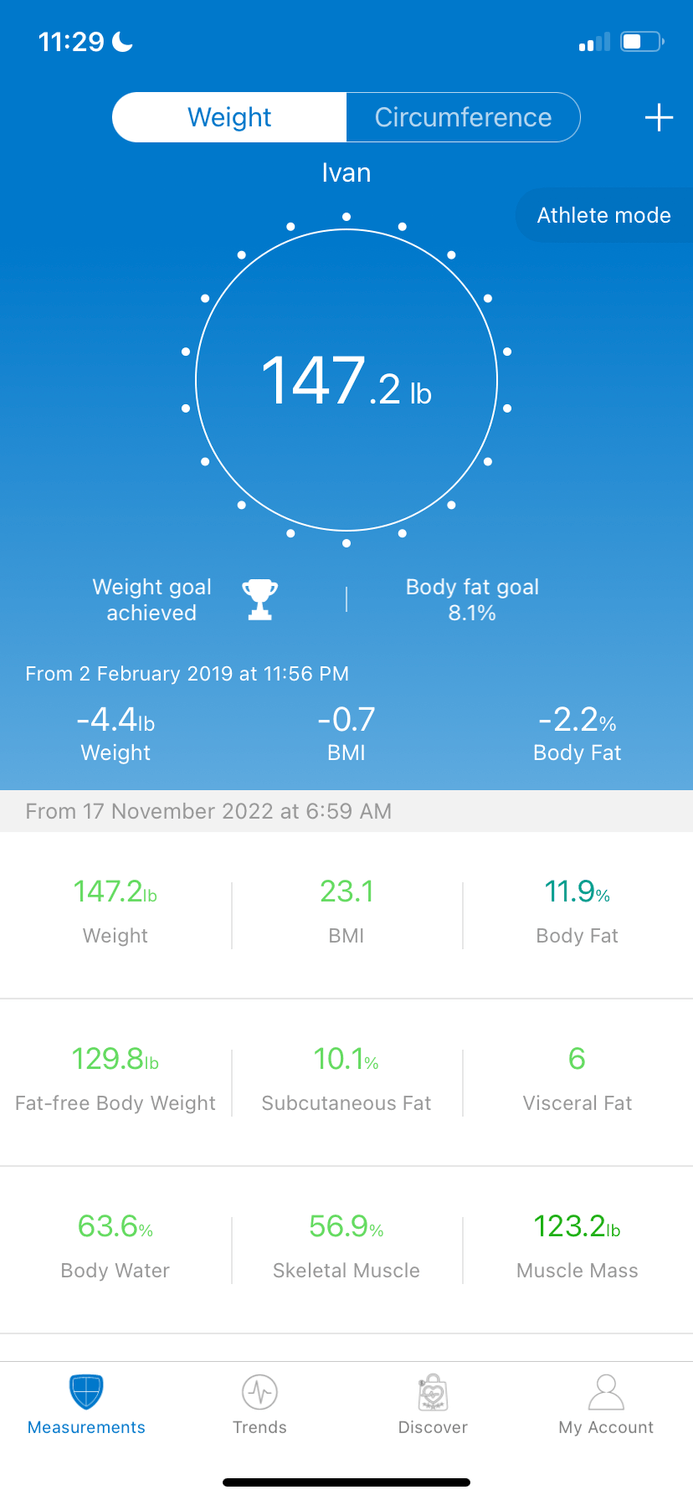Show Skeletal Muscle 56.9% details
693x1500 pixels.
[346, 1246]
